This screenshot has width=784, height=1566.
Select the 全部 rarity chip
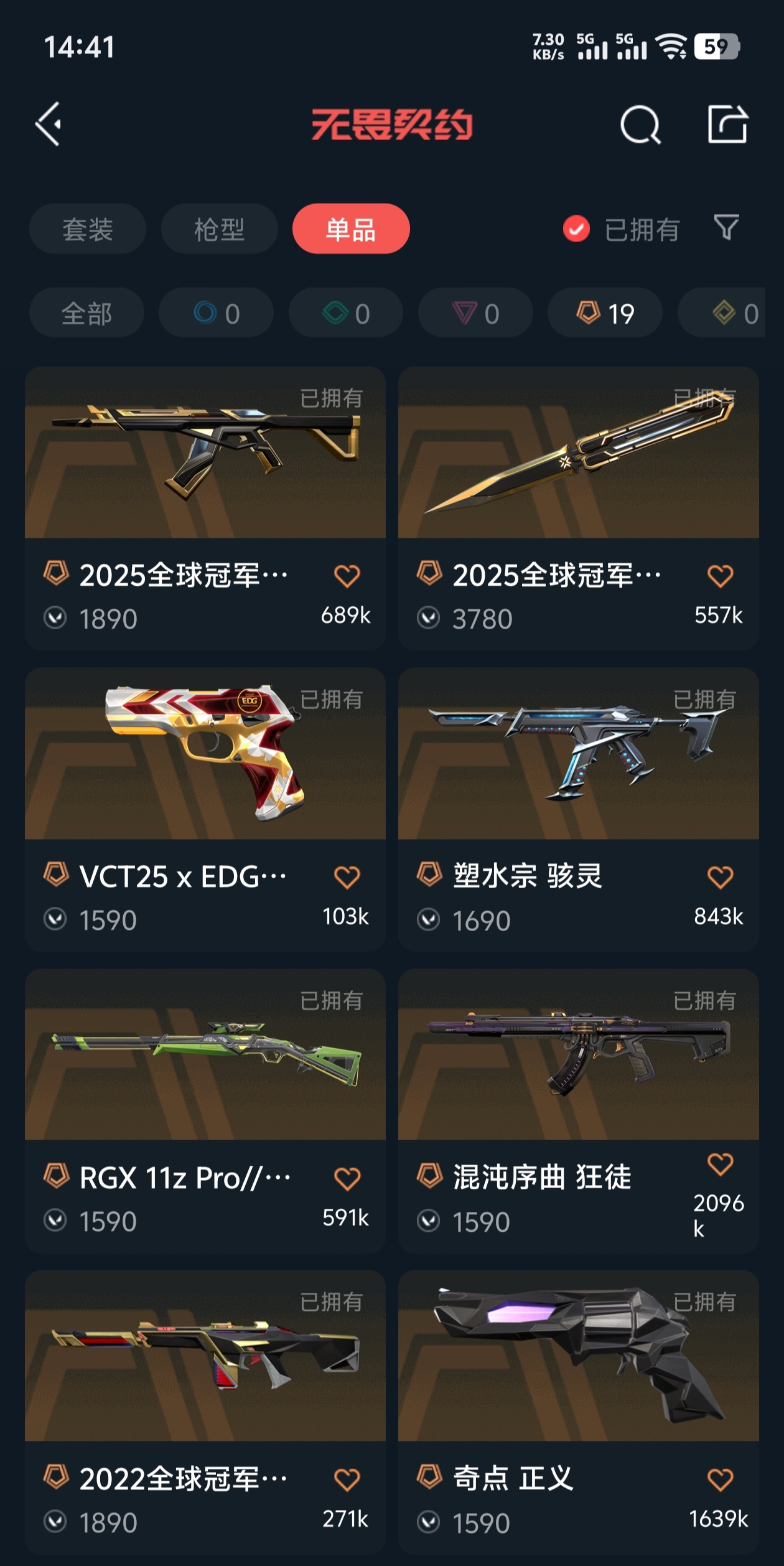point(86,313)
